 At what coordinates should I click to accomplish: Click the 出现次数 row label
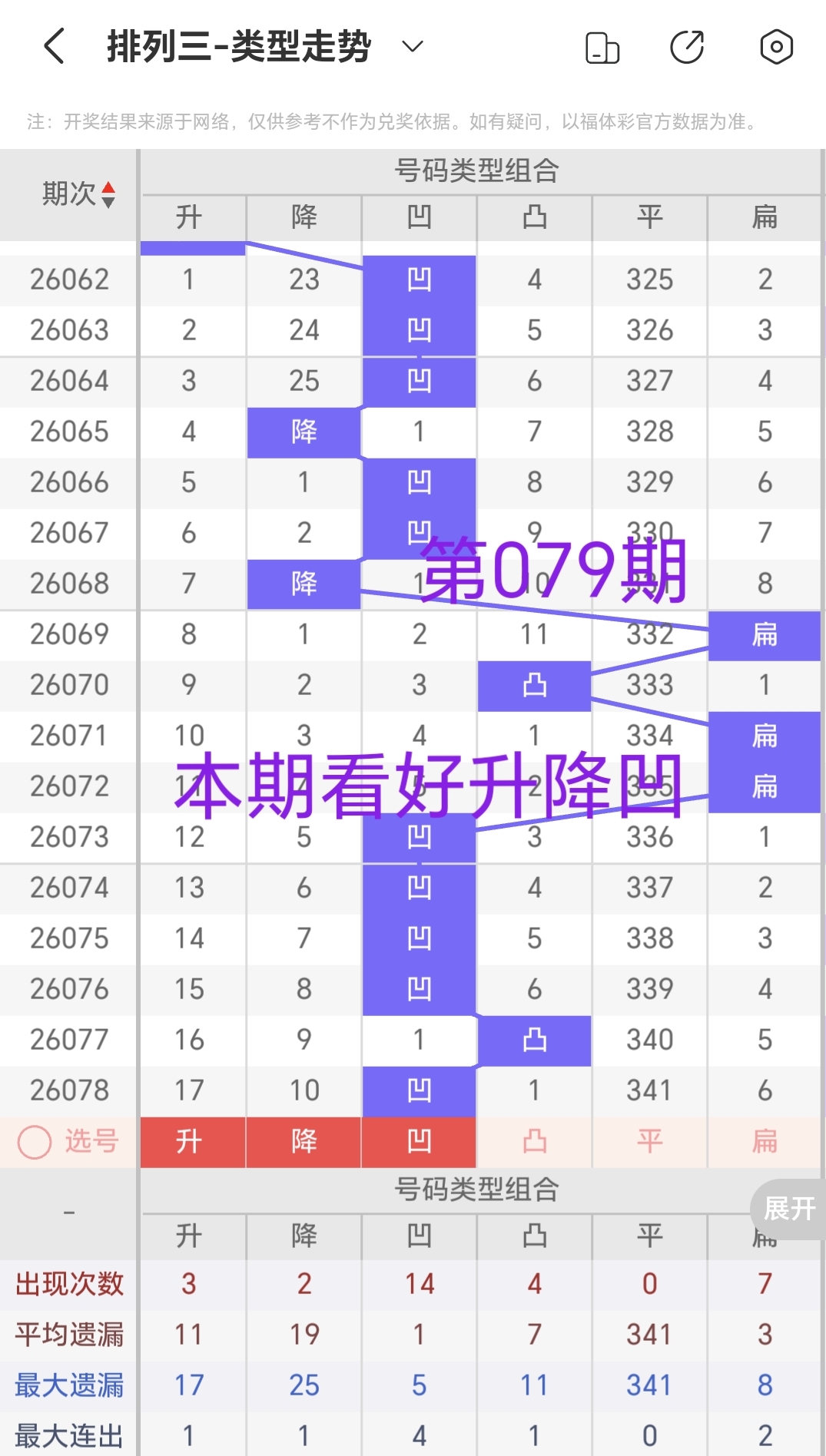pos(68,1284)
